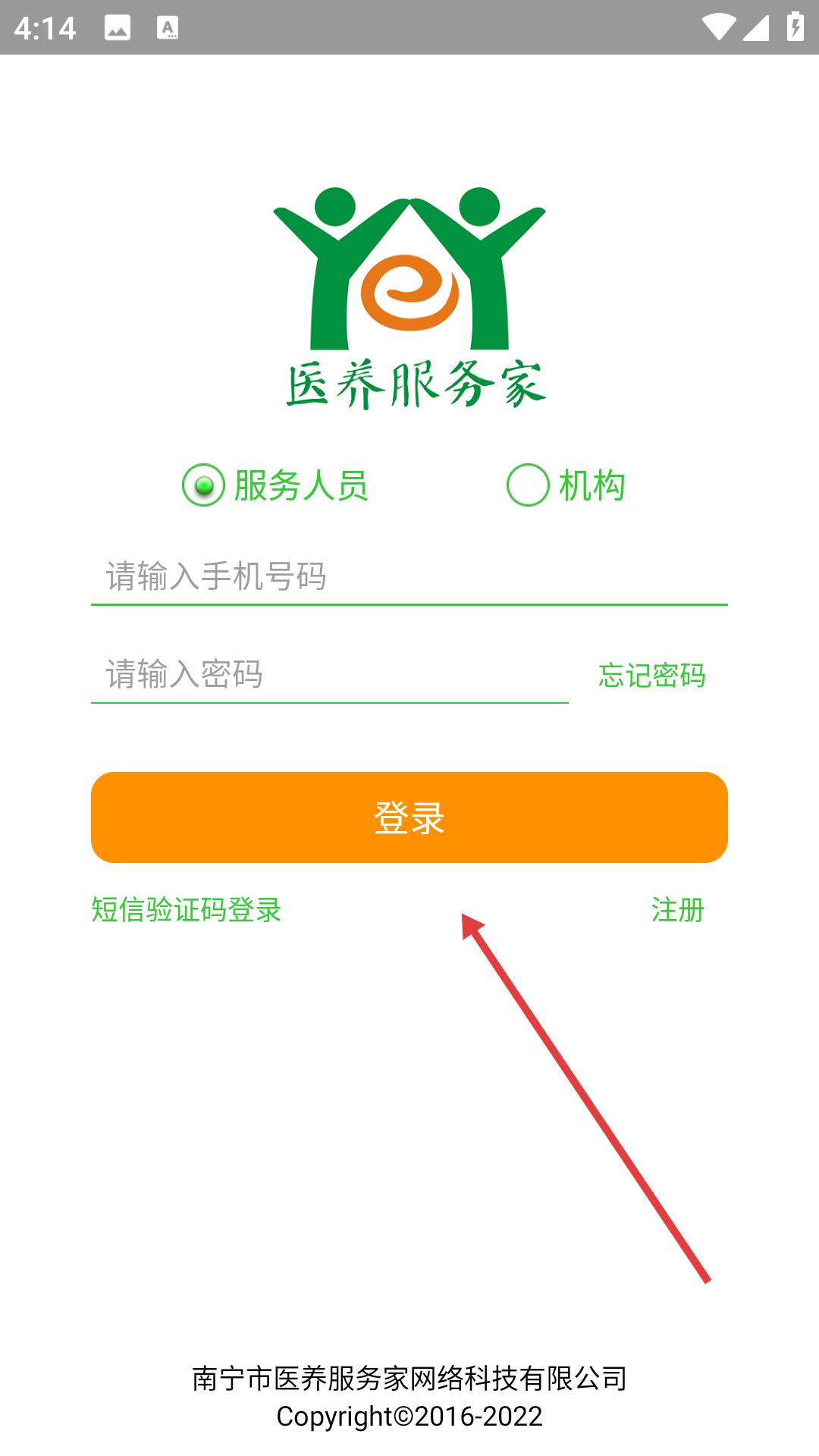819x1456 pixels.
Task: Open the 注册 registration link
Action: point(677,909)
